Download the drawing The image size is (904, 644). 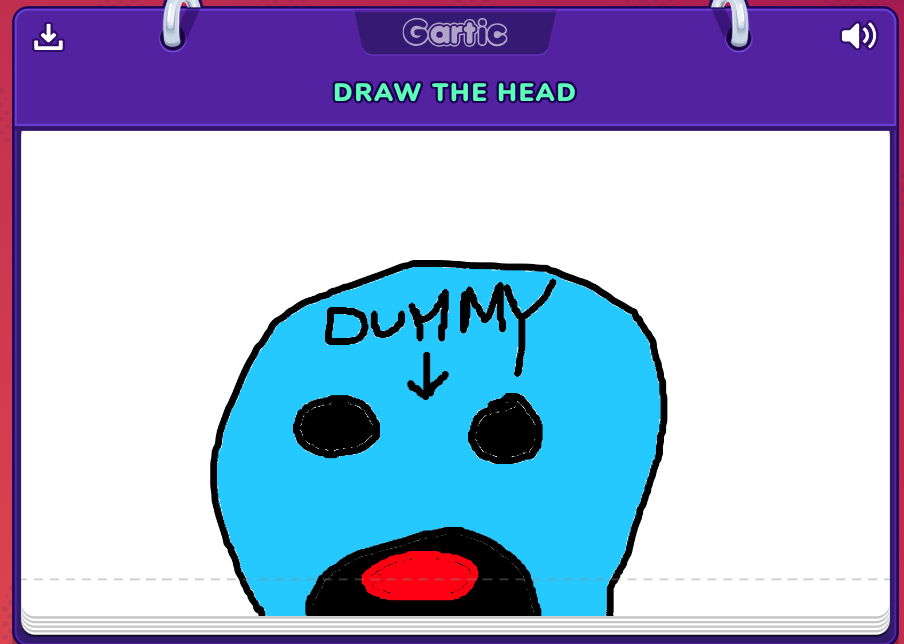[48, 37]
